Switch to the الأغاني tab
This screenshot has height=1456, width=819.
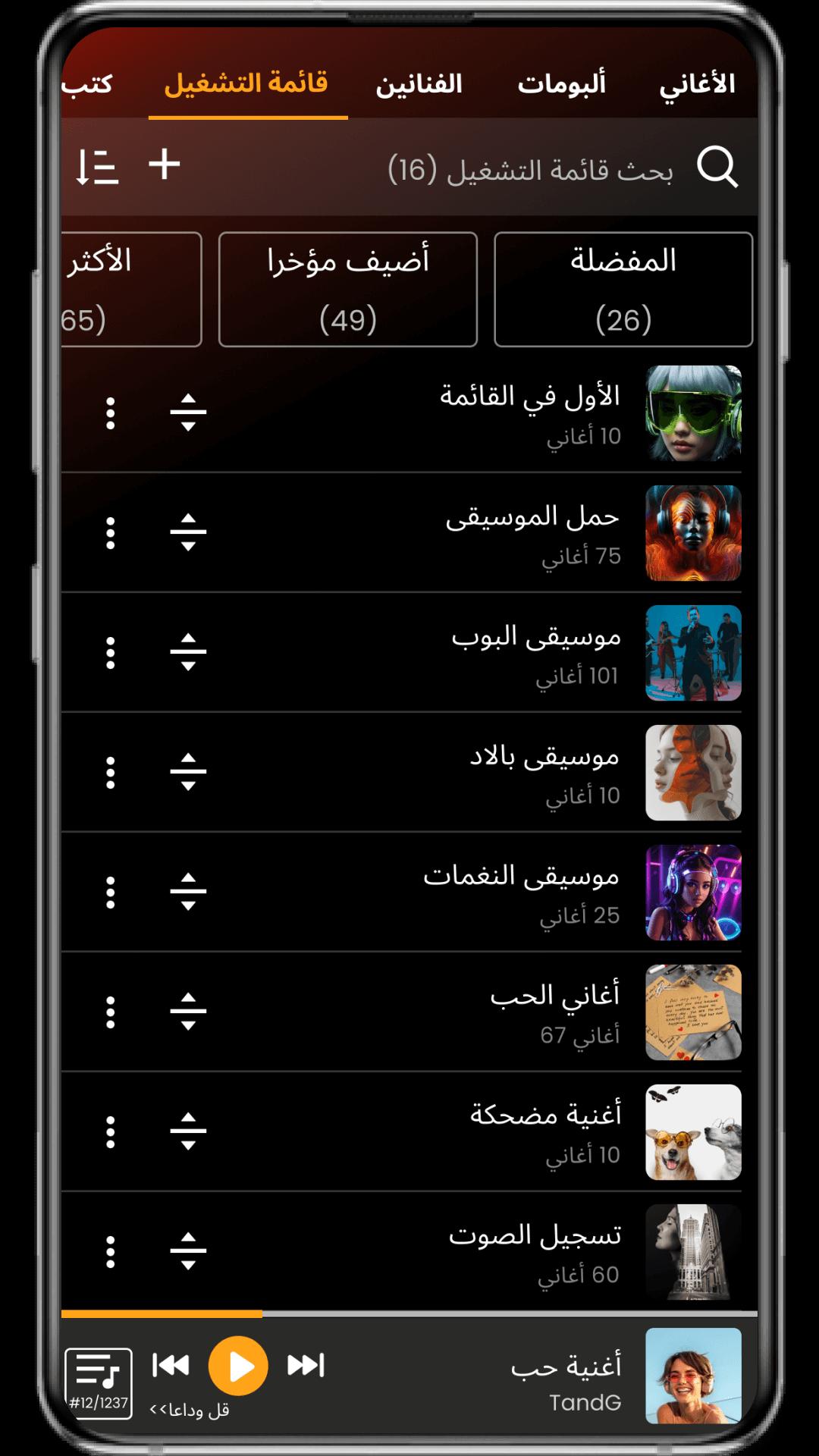(697, 83)
